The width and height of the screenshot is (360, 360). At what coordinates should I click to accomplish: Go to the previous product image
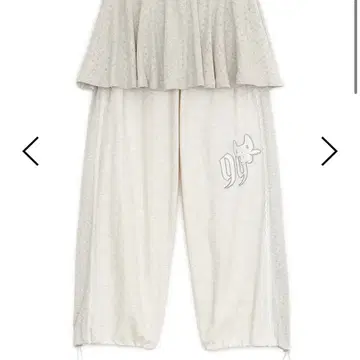(31, 151)
